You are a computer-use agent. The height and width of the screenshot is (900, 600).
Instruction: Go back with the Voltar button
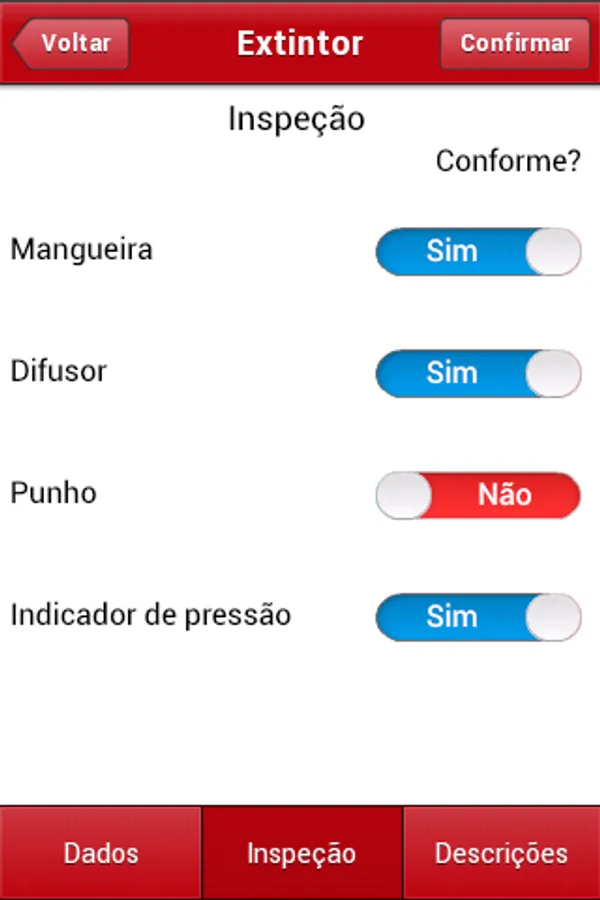tap(70, 44)
